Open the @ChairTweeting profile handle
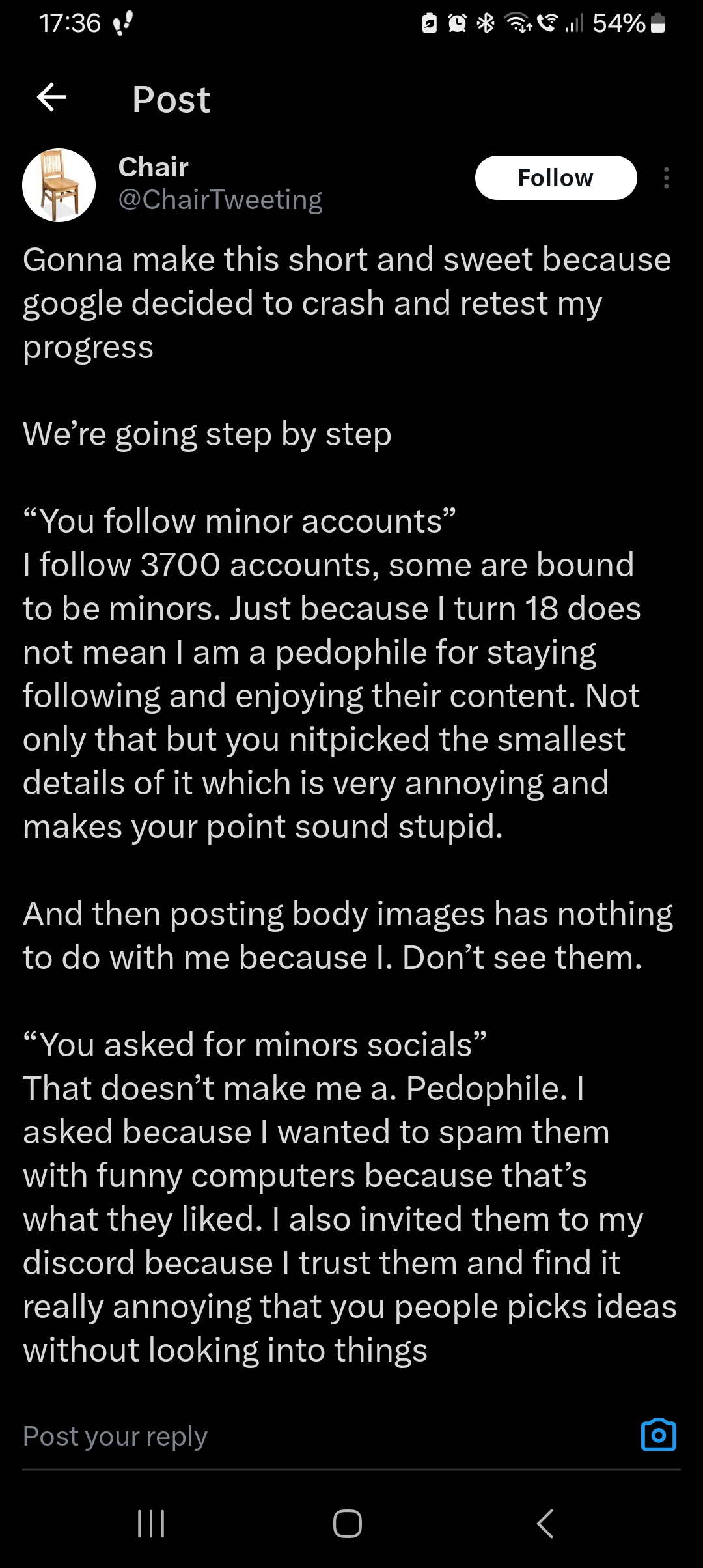Screen dimensions: 703x1568 [220, 200]
